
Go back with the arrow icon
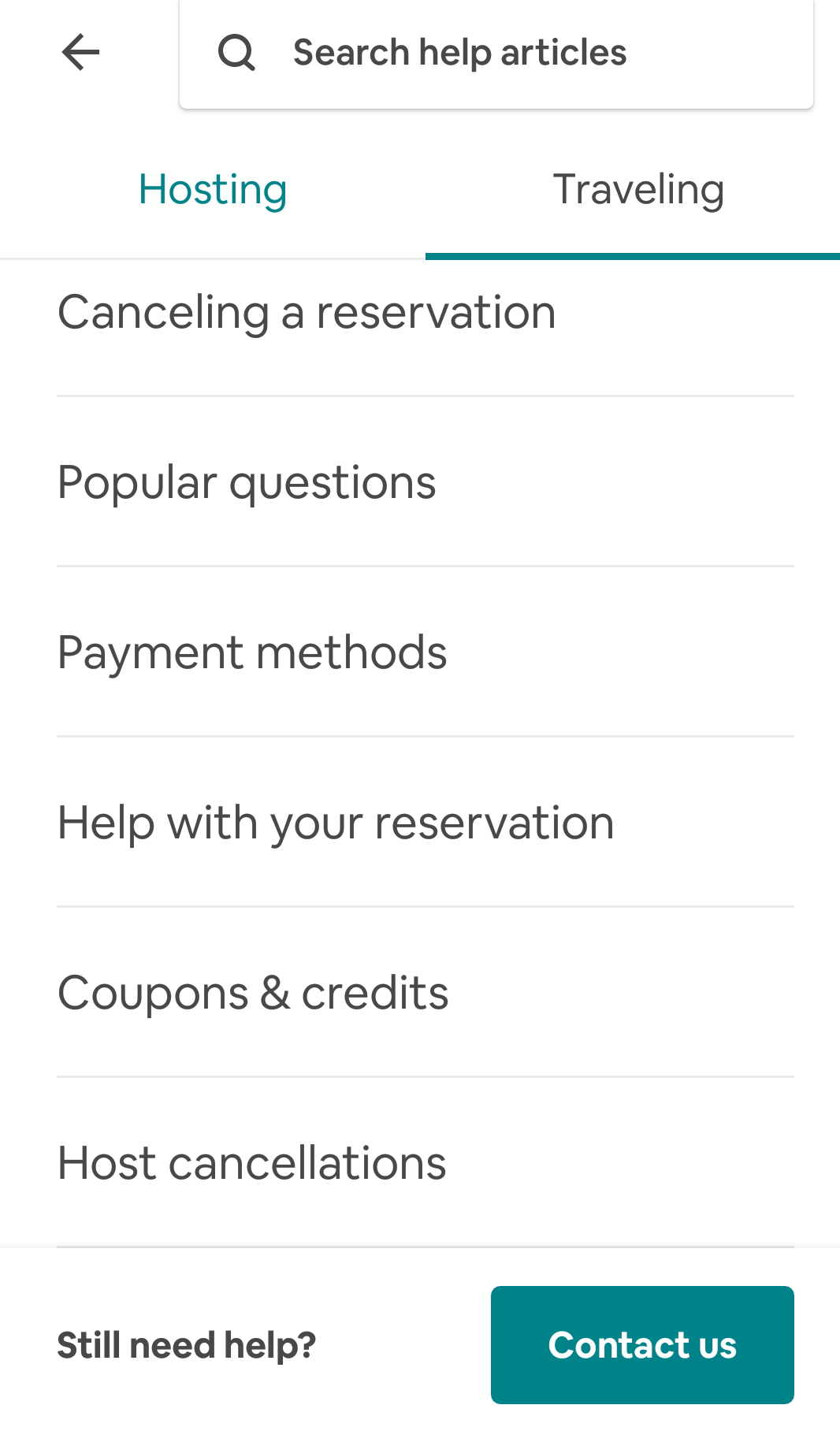coord(80,53)
